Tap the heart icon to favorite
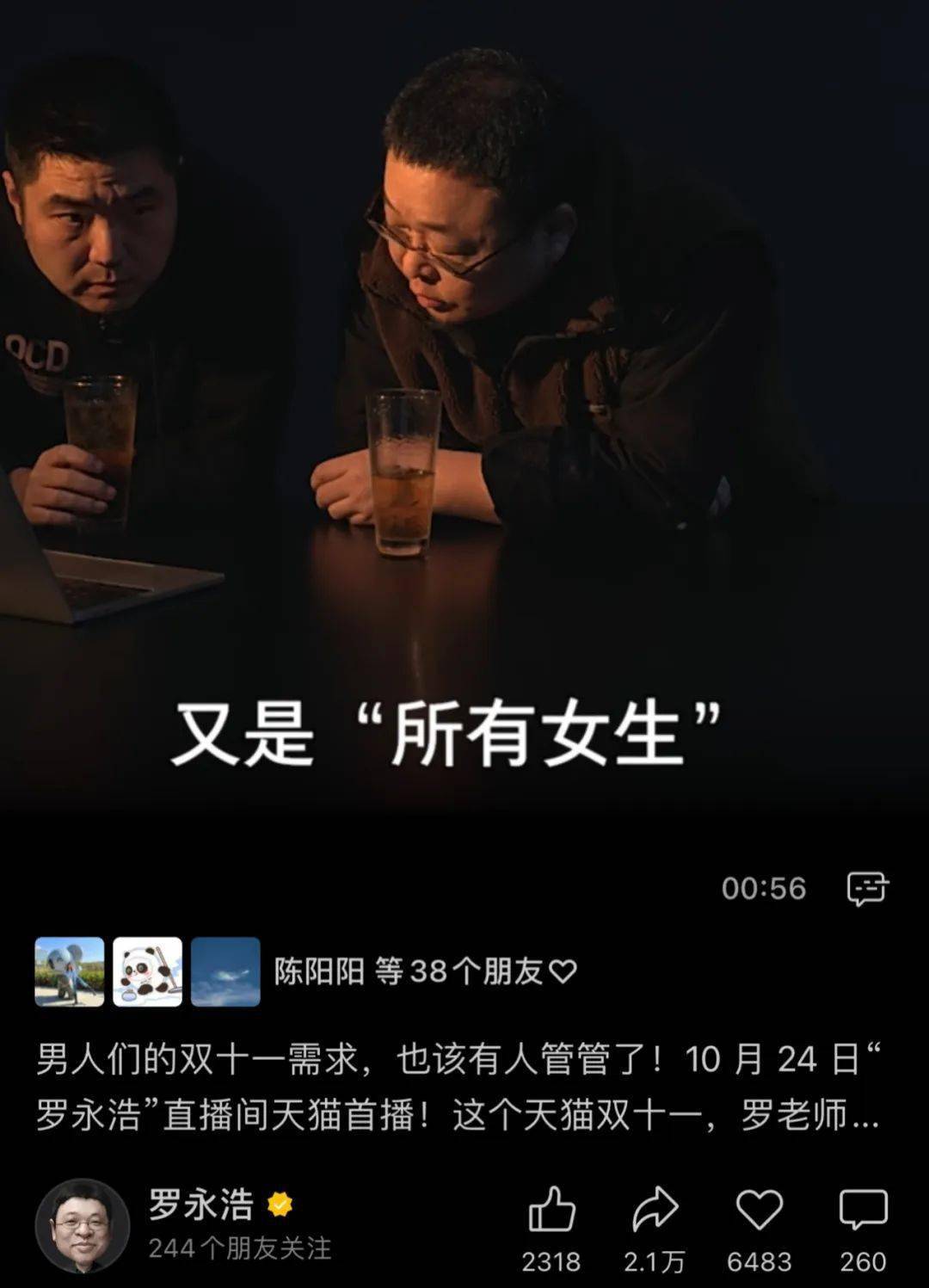This screenshot has height=1288, width=929. pos(759,1210)
